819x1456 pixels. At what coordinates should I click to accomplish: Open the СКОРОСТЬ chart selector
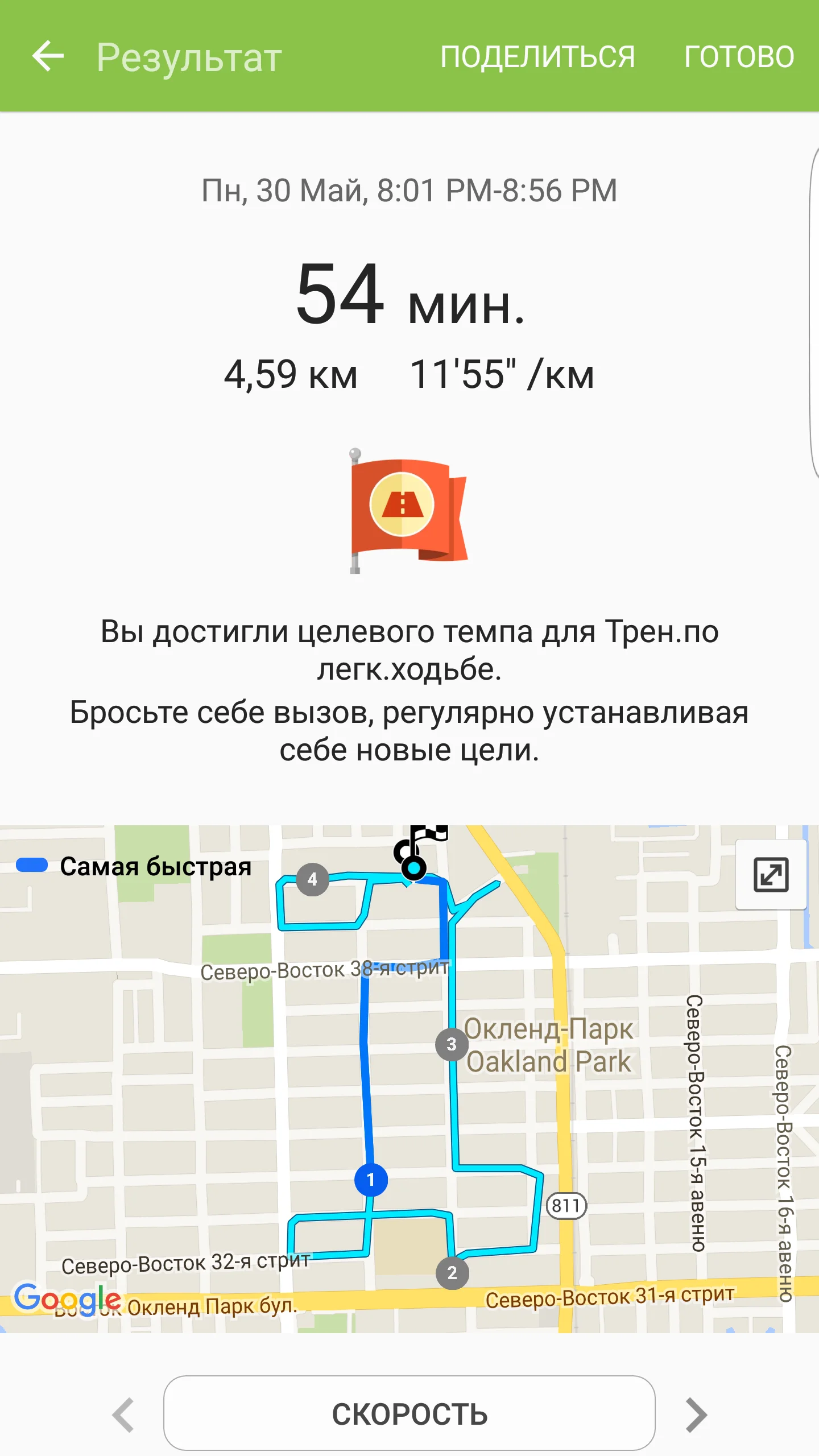(x=409, y=1413)
